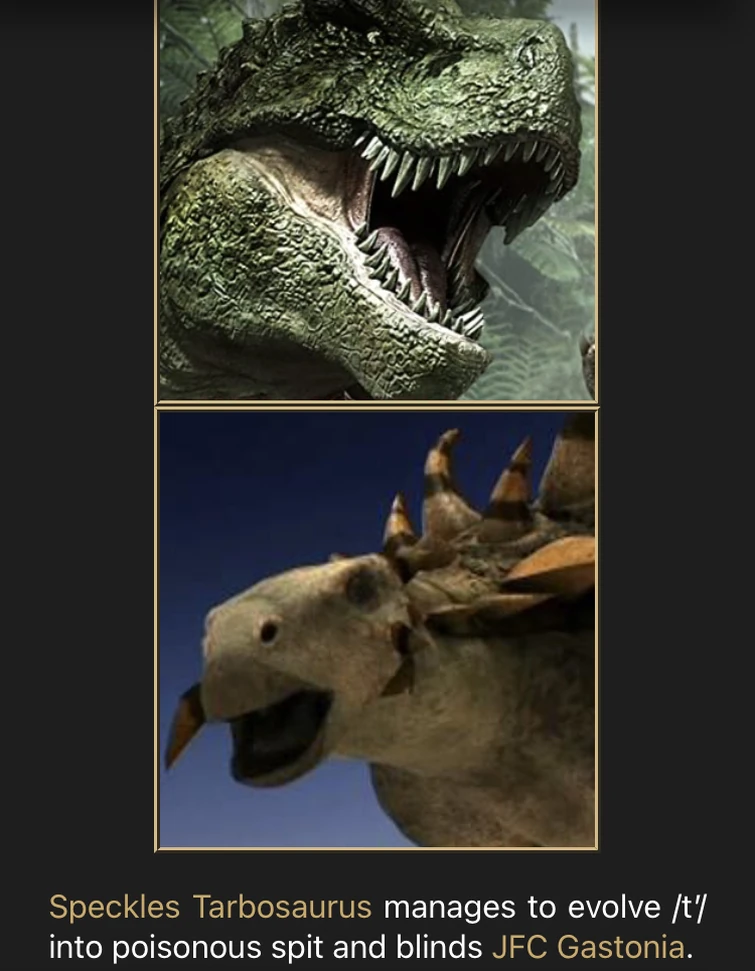Open the Tarbosaurus image

(x=376, y=200)
